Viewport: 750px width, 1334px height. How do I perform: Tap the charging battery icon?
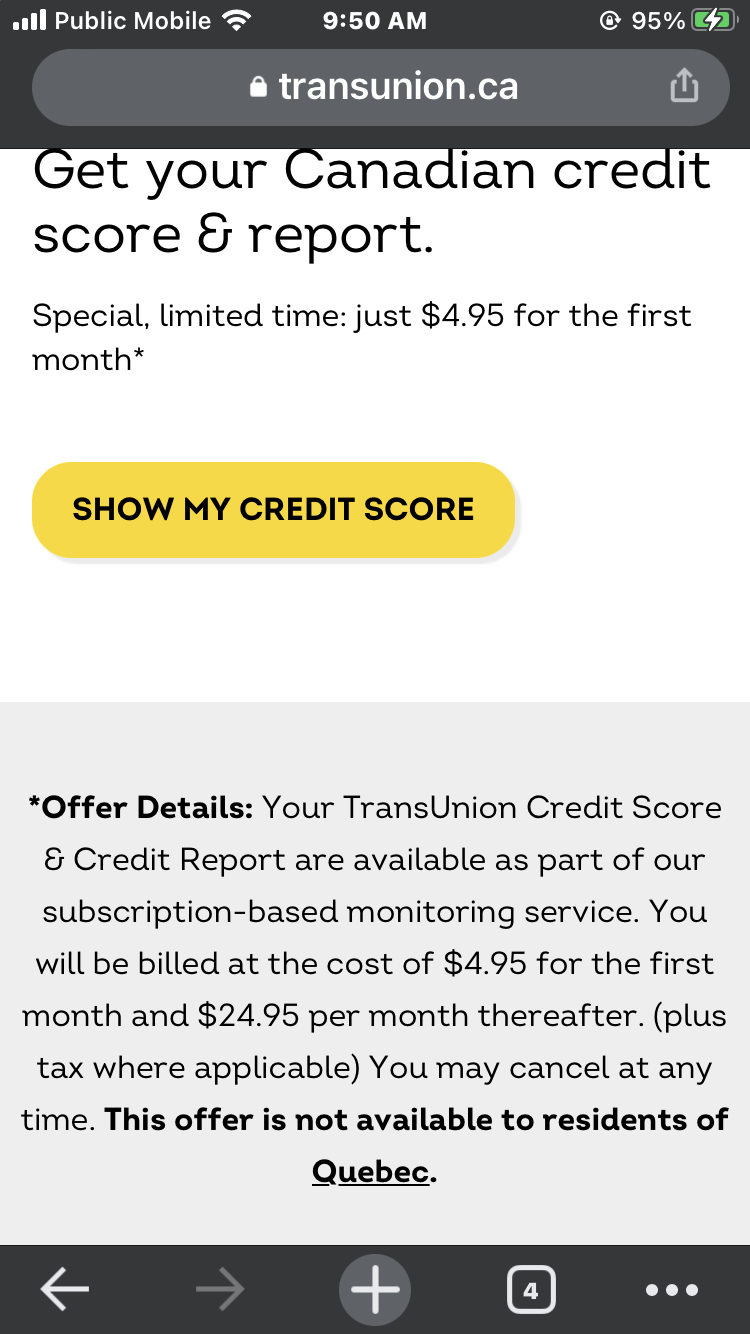tap(711, 18)
